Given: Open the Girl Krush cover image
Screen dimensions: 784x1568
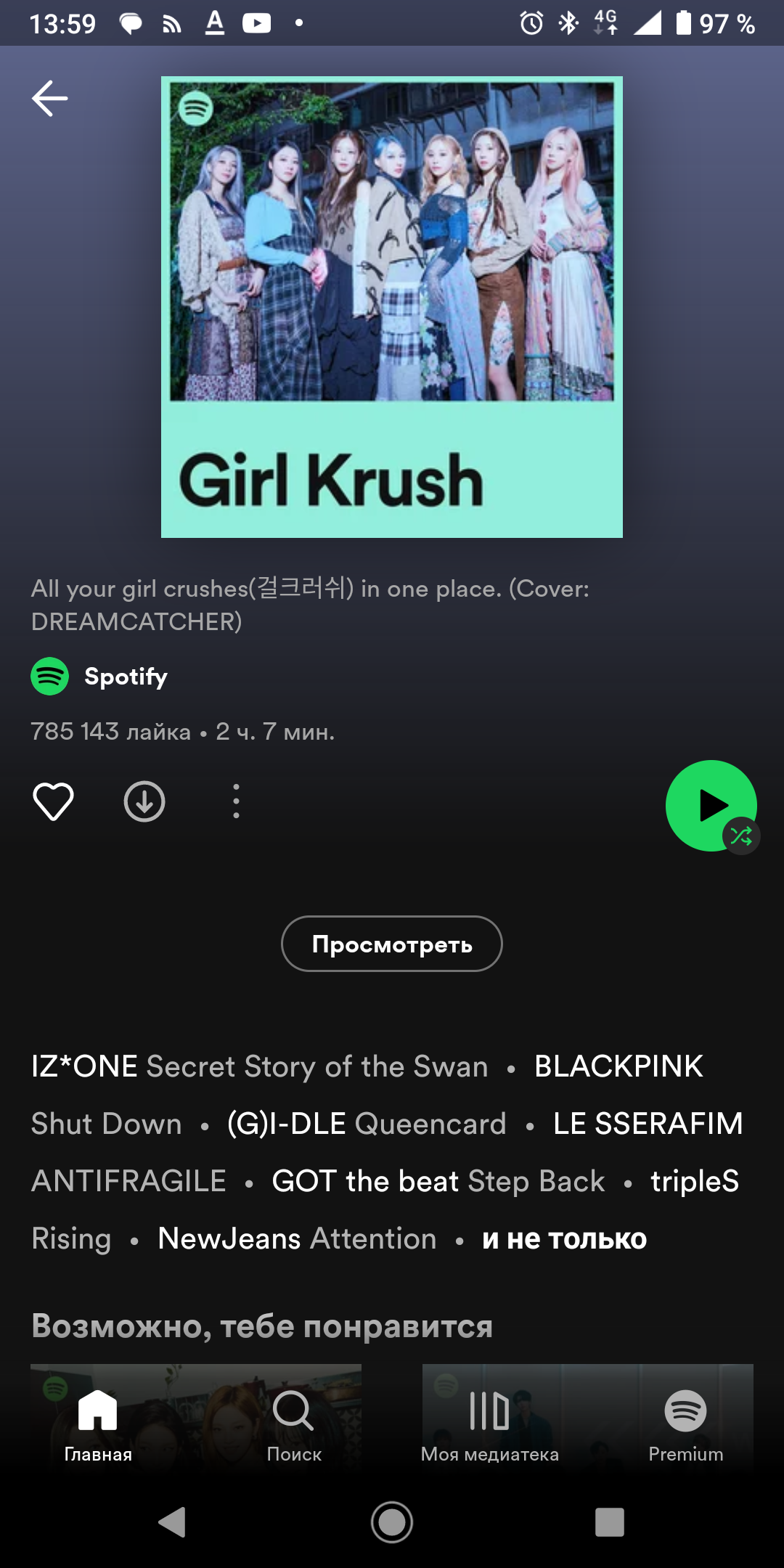Looking at the screenshot, I should (x=392, y=306).
